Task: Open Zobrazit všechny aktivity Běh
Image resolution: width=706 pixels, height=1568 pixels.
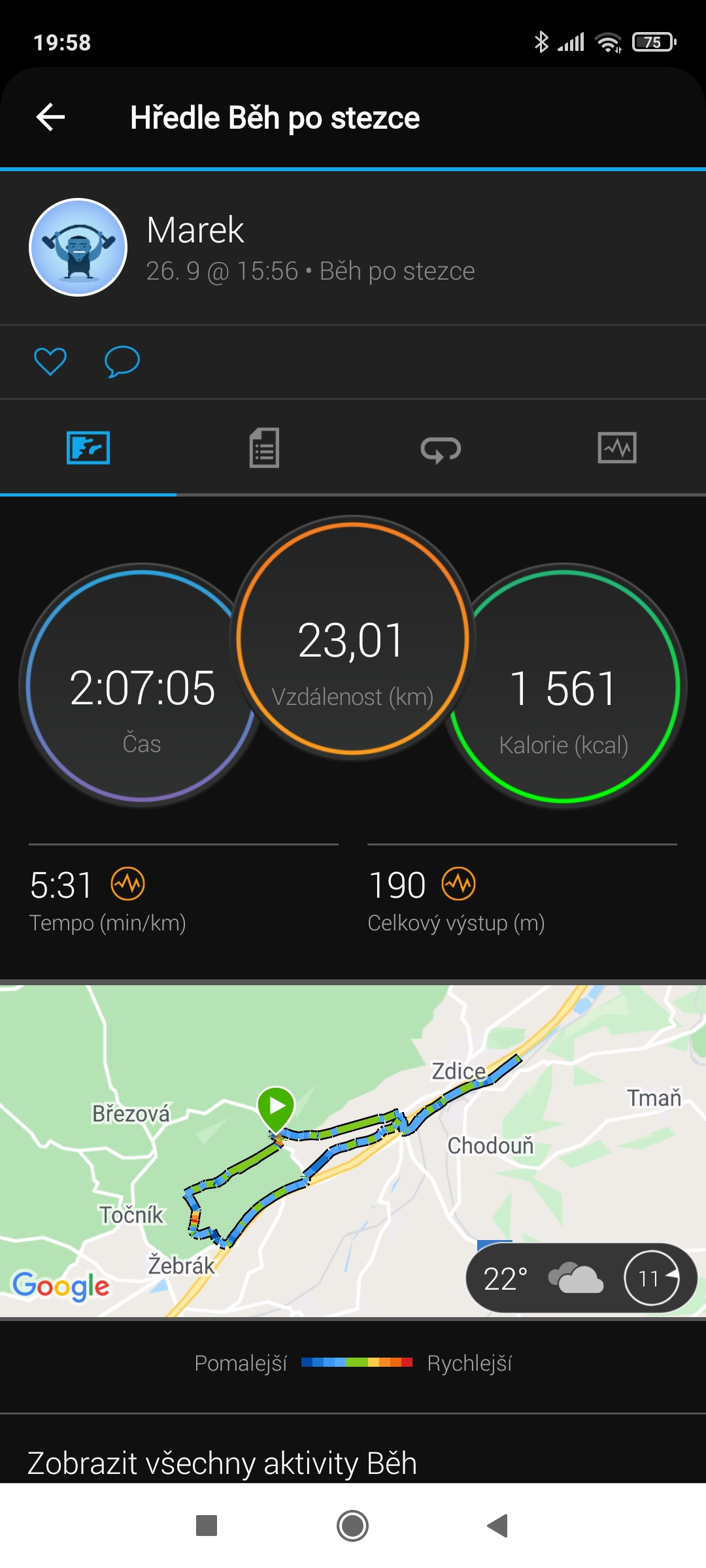Action: [222, 1462]
